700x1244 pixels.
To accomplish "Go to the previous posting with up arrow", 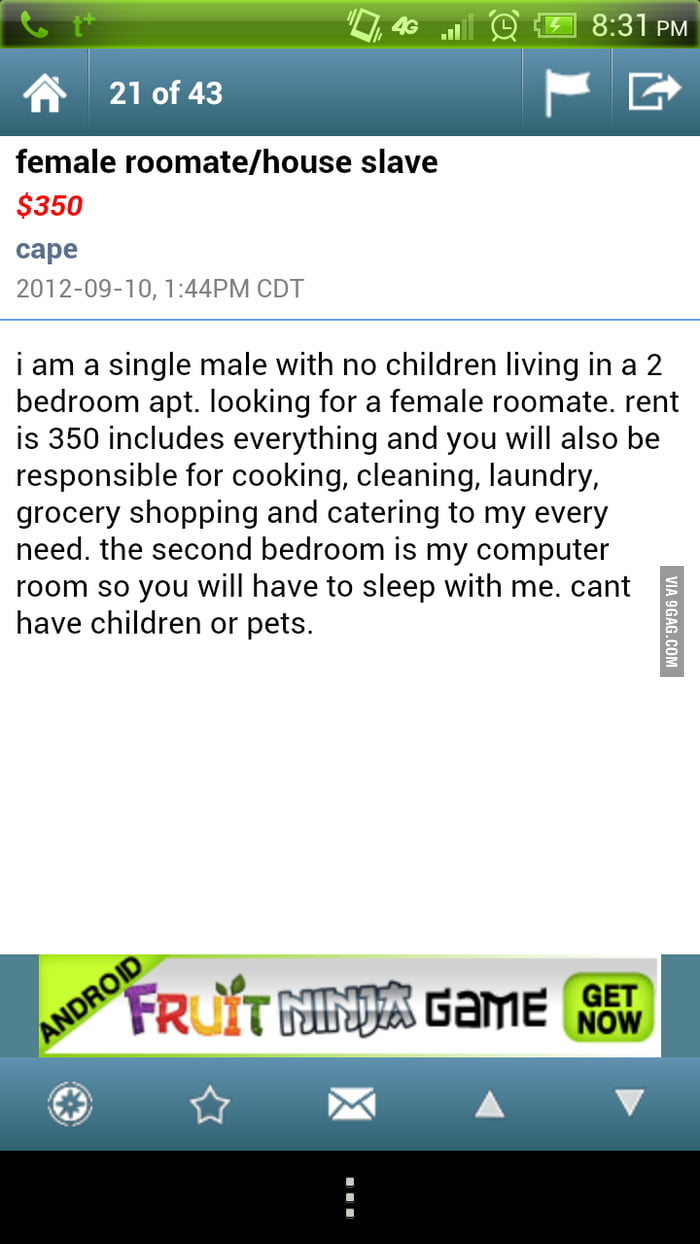I will pyautogui.click(x=490, y=1105).
